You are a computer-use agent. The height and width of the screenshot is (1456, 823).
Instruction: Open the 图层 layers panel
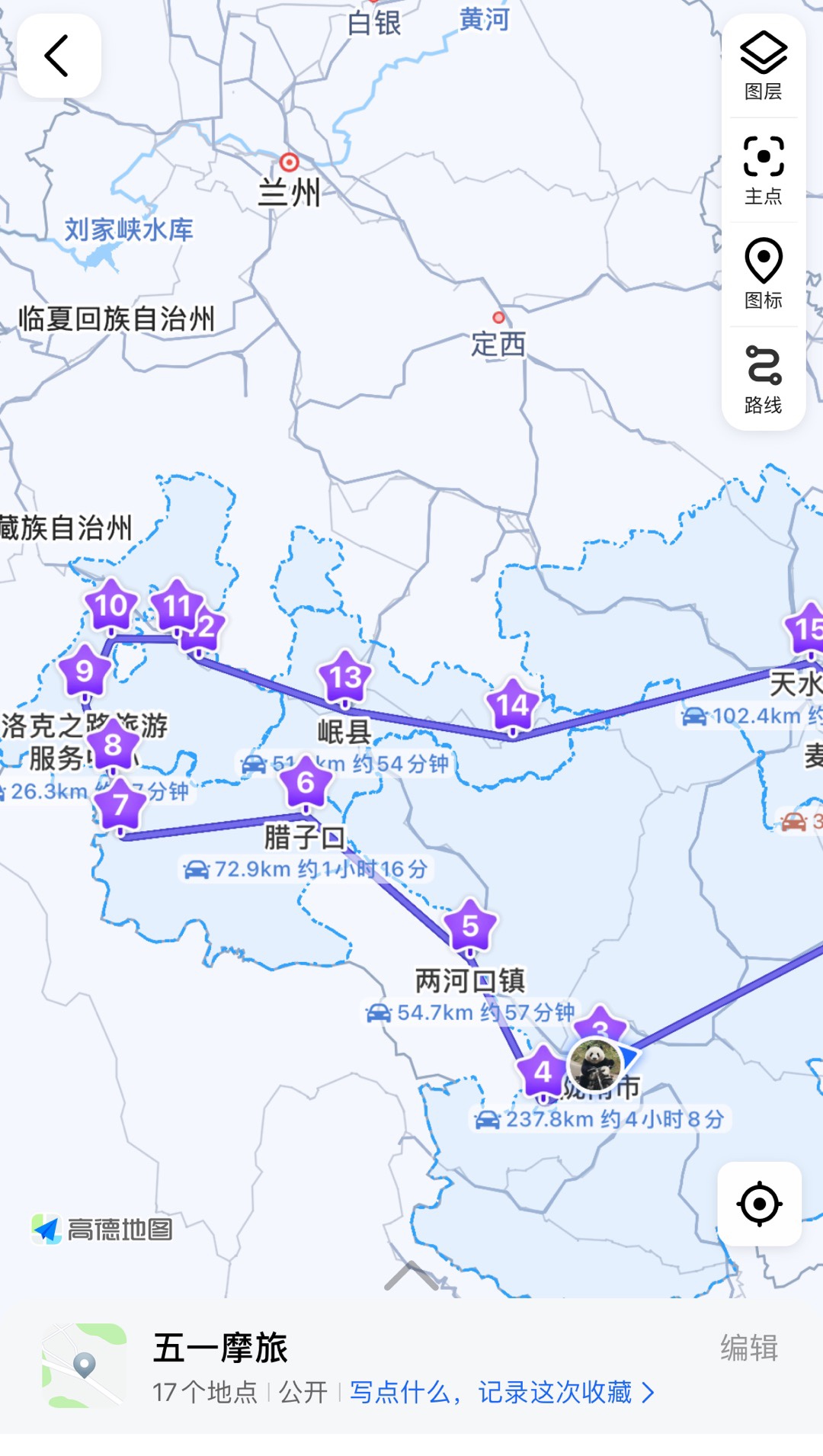(x=763, y=66)
